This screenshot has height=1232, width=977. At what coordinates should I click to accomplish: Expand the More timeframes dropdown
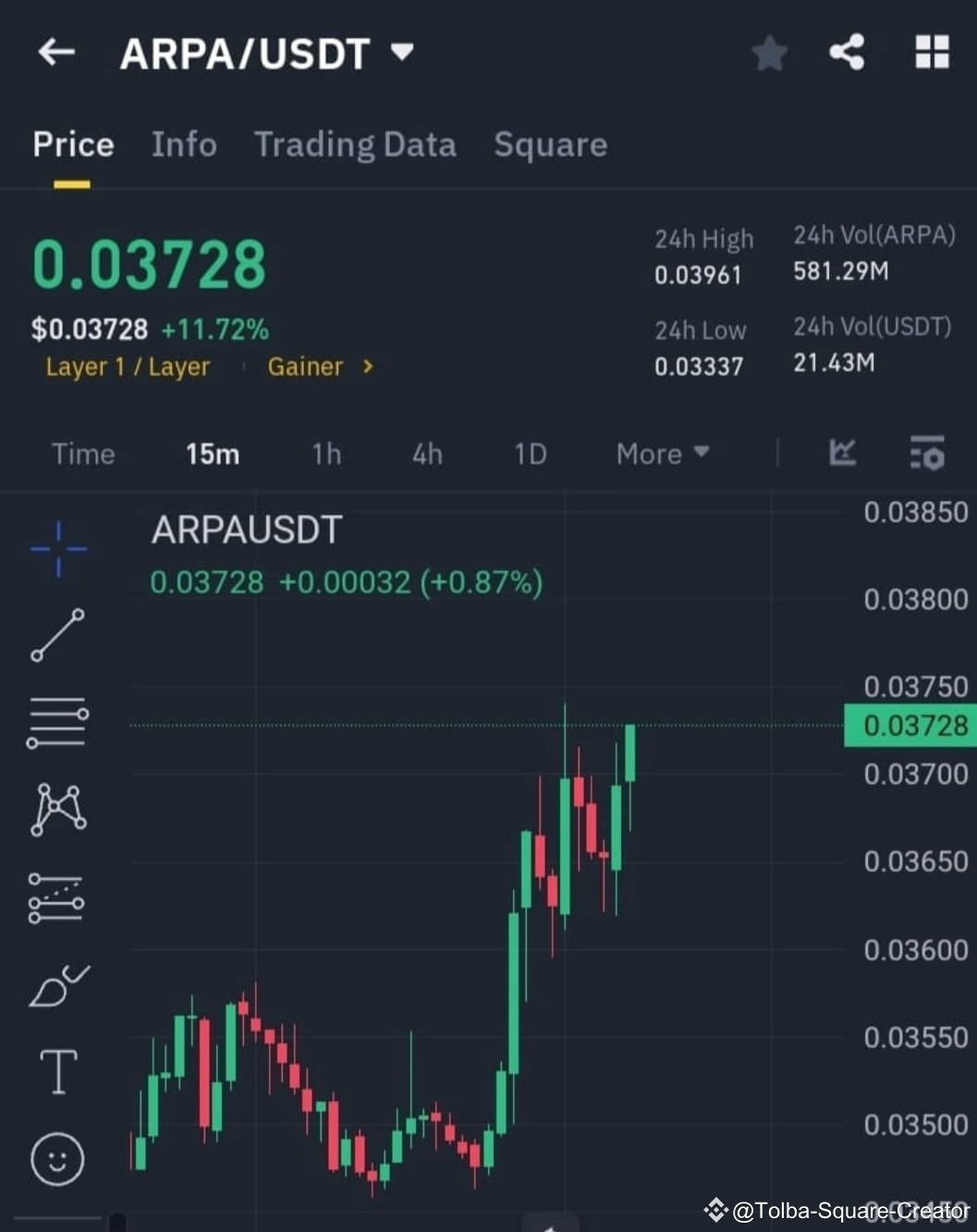(x=662, y=454)
